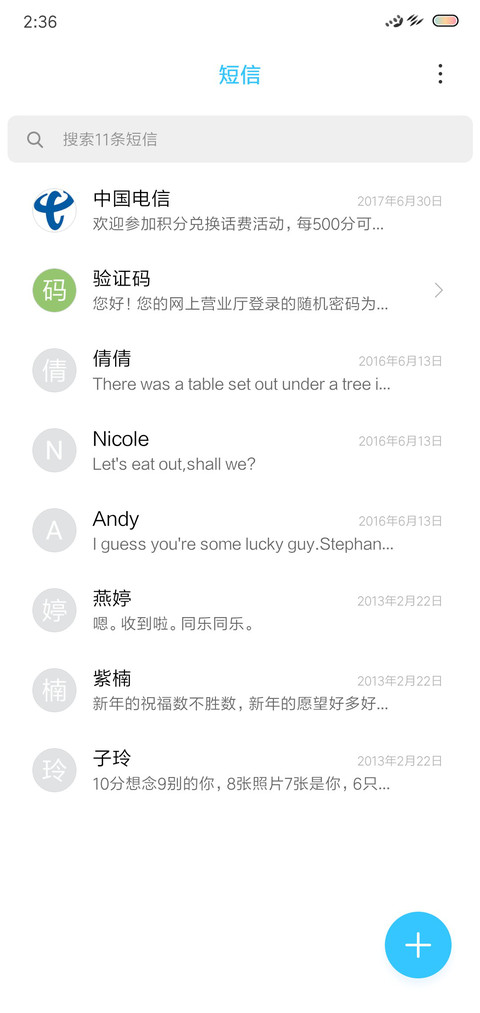Open the conversation with 倩倩

(240, 371)
